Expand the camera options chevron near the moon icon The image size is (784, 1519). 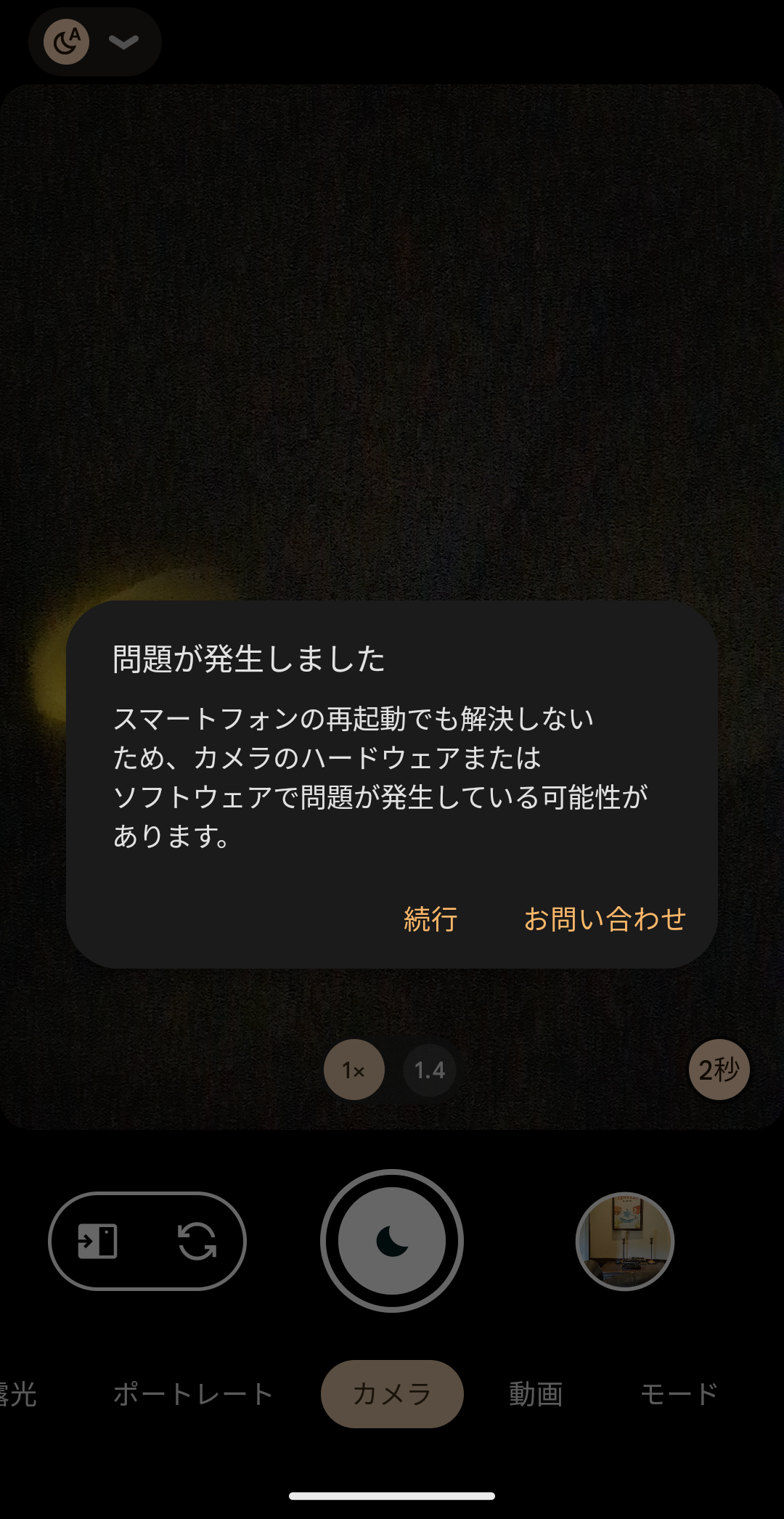(x=123, y=41)
